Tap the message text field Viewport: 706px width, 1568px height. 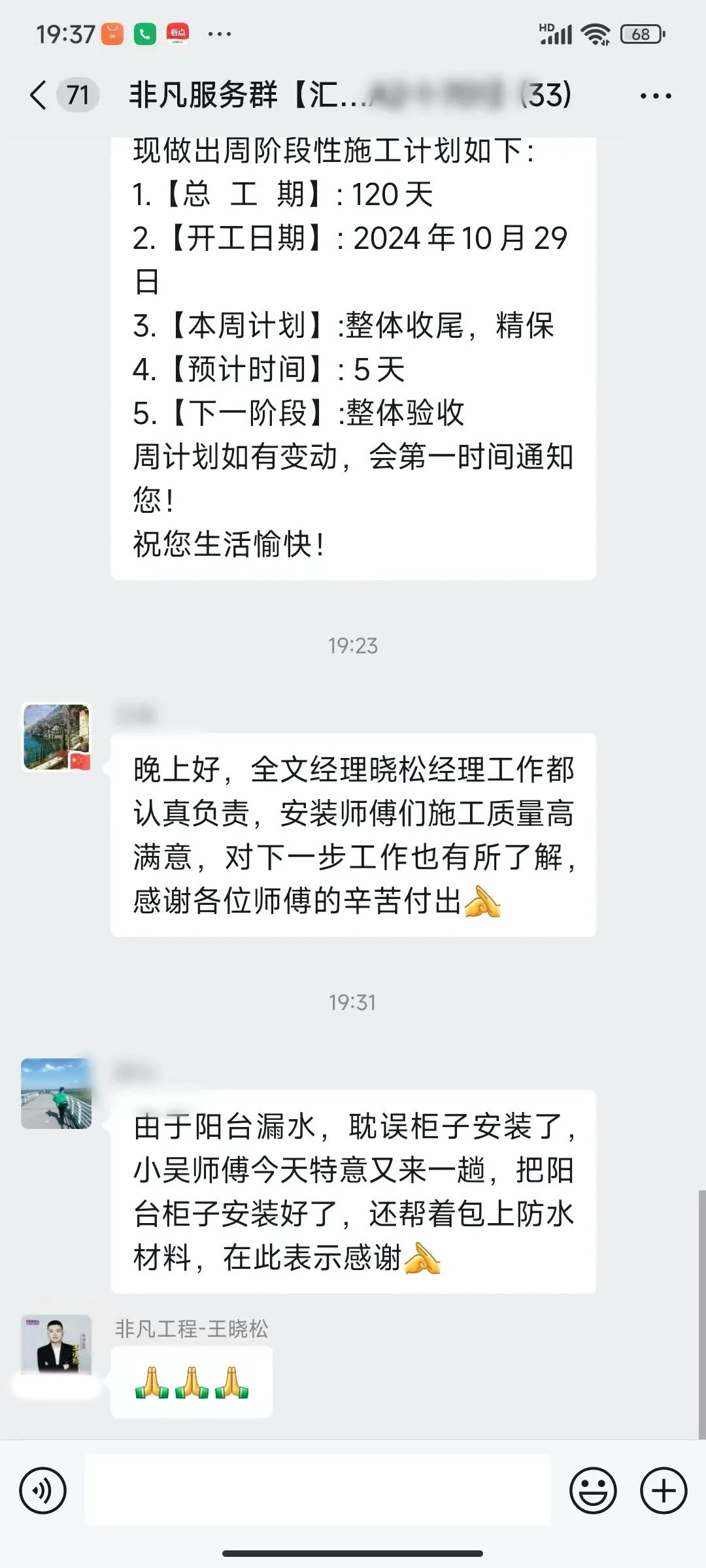318,1491
